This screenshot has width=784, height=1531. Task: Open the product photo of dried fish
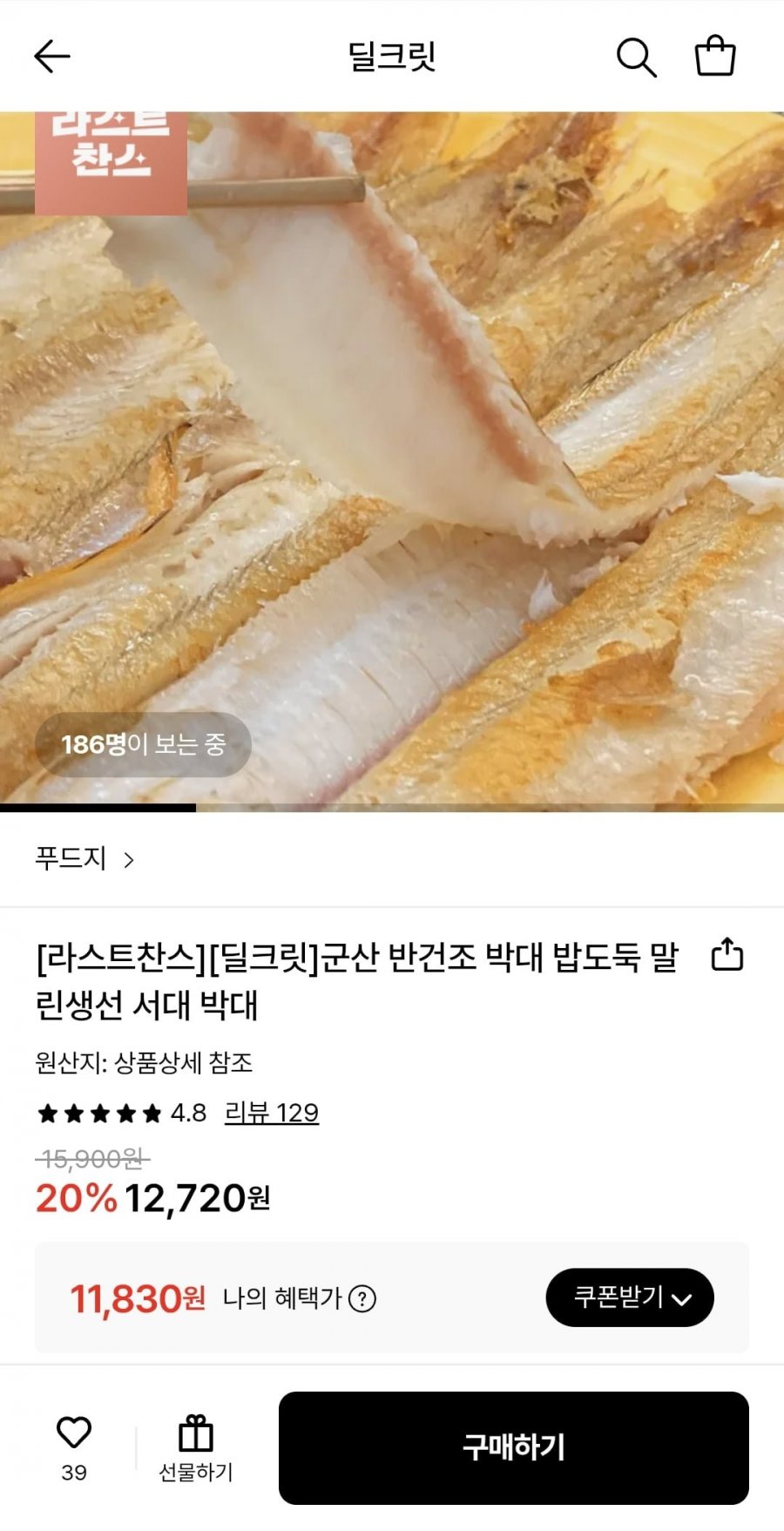pos(392,462)
